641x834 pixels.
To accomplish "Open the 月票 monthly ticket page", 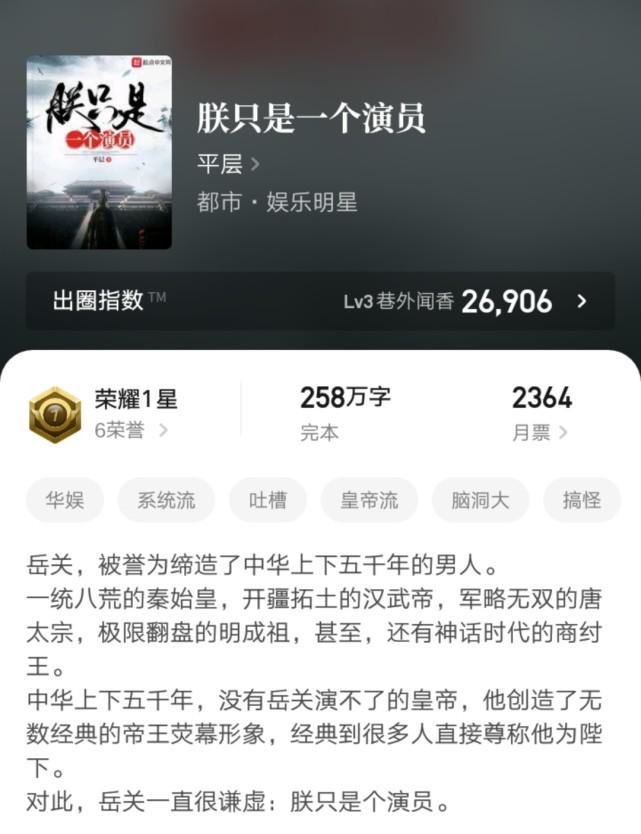I will coord(539,432).
